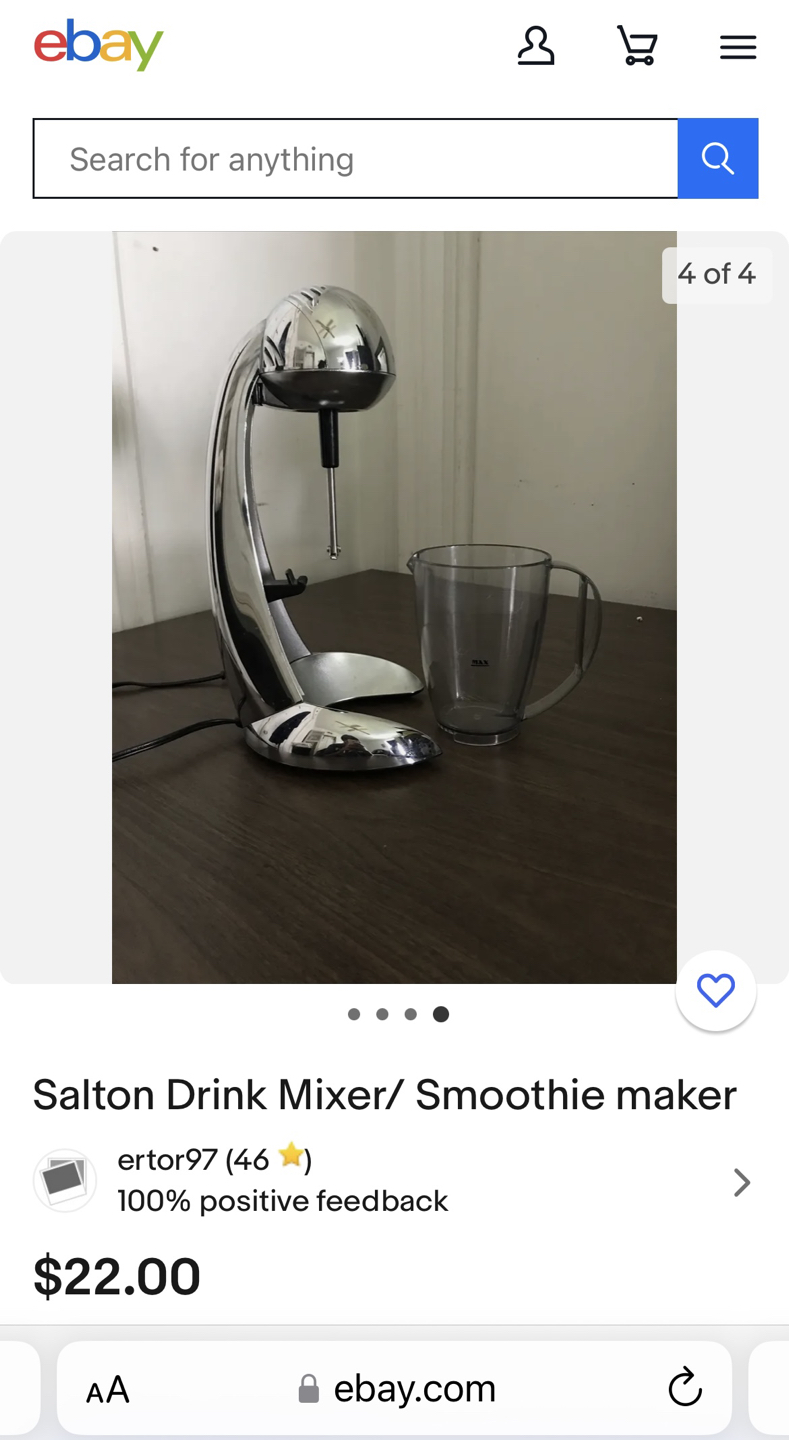Screen dimensions: 789x1440
Task: Click the padlock icon next to ebay.com
Action: pyautogui.click(x=309, y=1388)
